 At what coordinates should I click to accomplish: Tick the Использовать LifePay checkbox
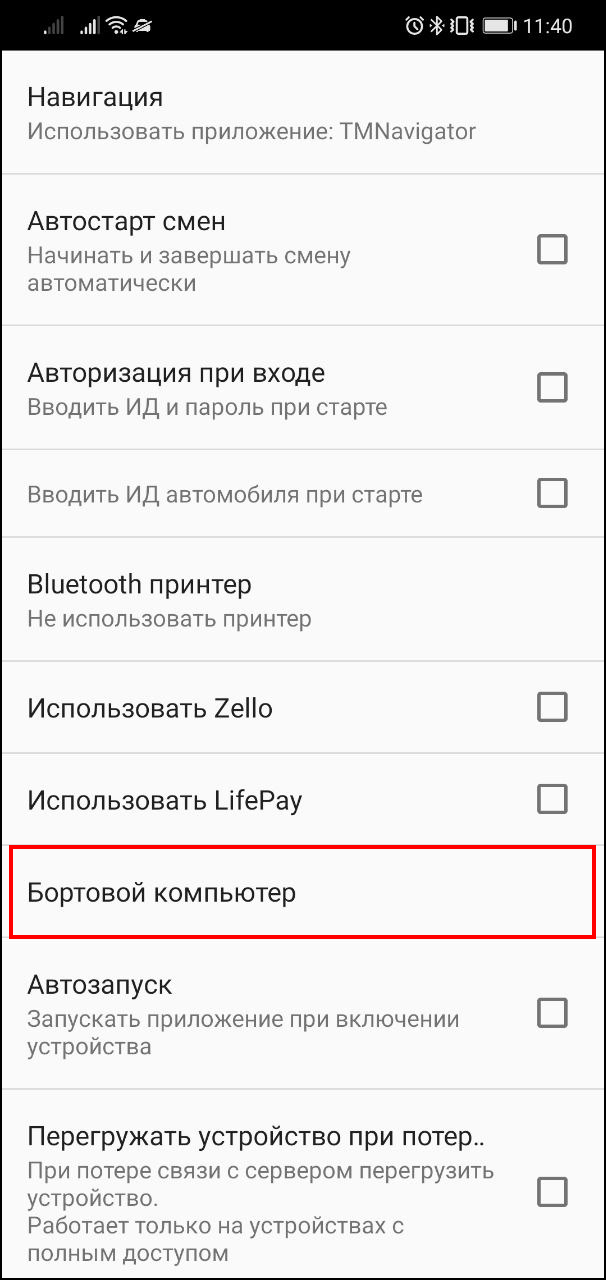click(x=552, y=799)
